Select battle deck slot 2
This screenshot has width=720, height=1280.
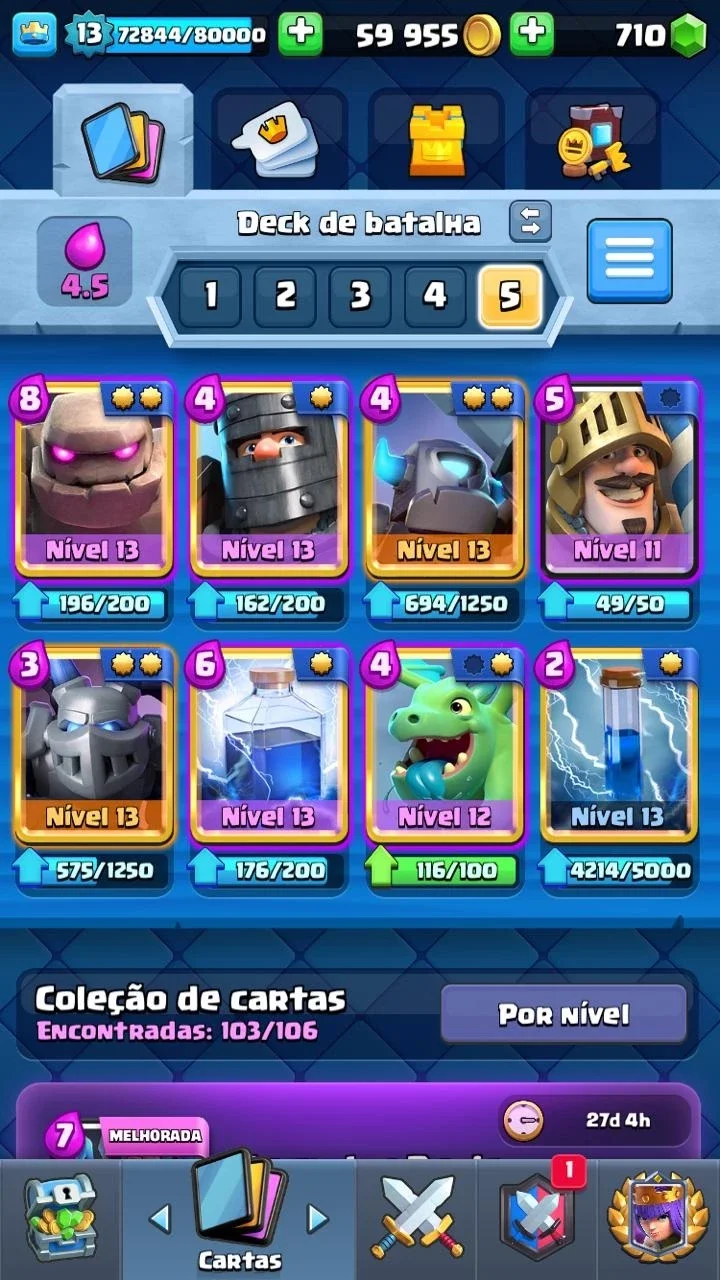[285, 296]
